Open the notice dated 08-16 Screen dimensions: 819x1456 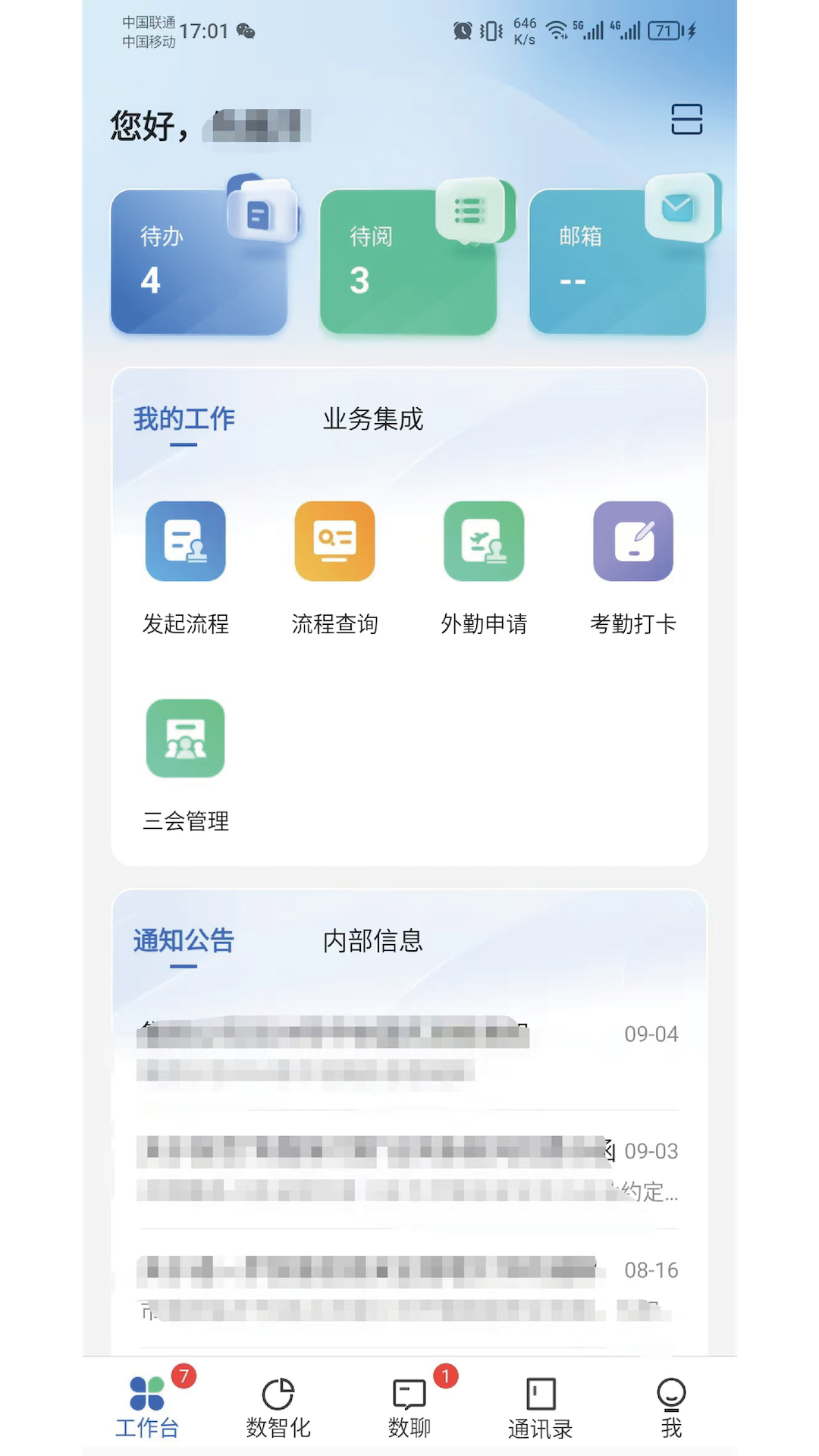pos(409,1288)
